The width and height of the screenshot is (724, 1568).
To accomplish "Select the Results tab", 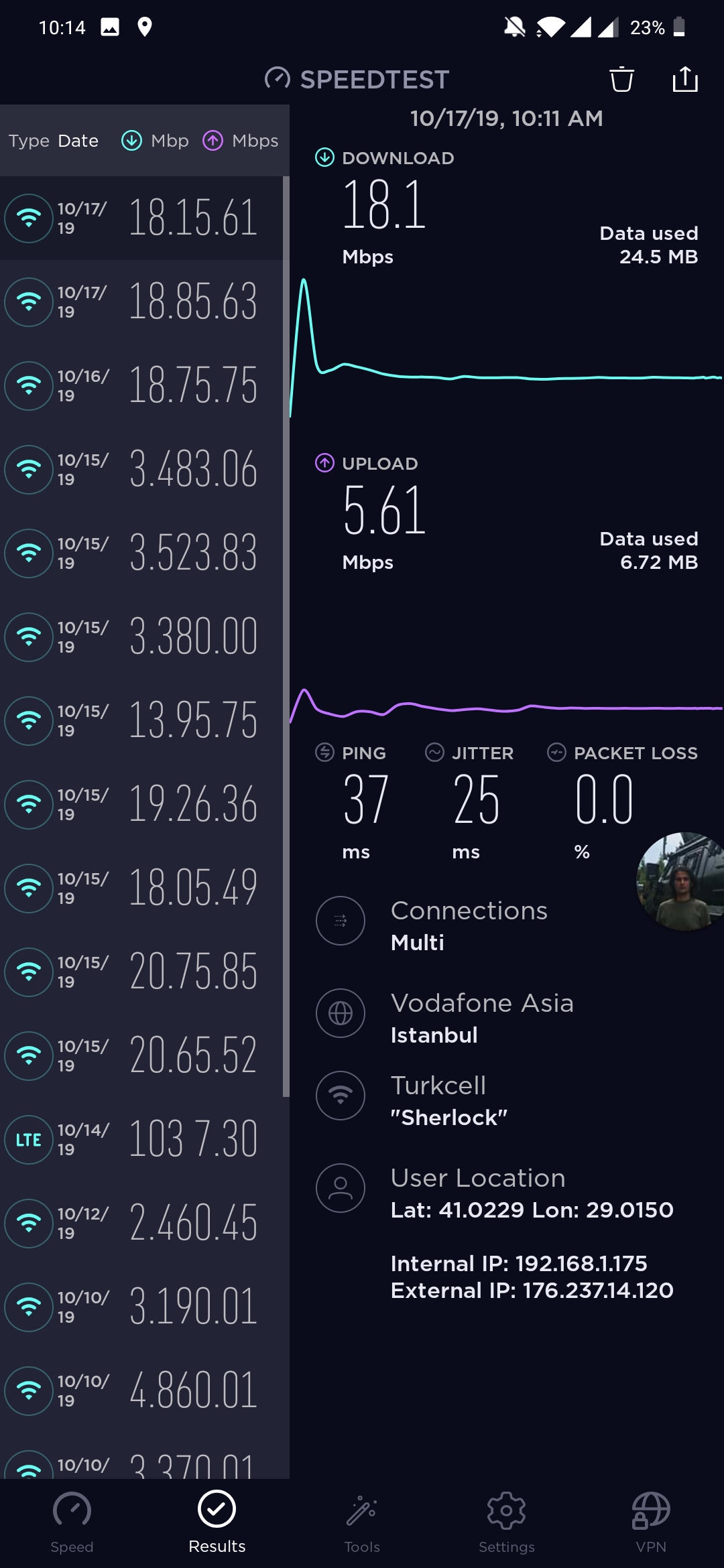I will pyautogui.click(x=217, y=1522).
